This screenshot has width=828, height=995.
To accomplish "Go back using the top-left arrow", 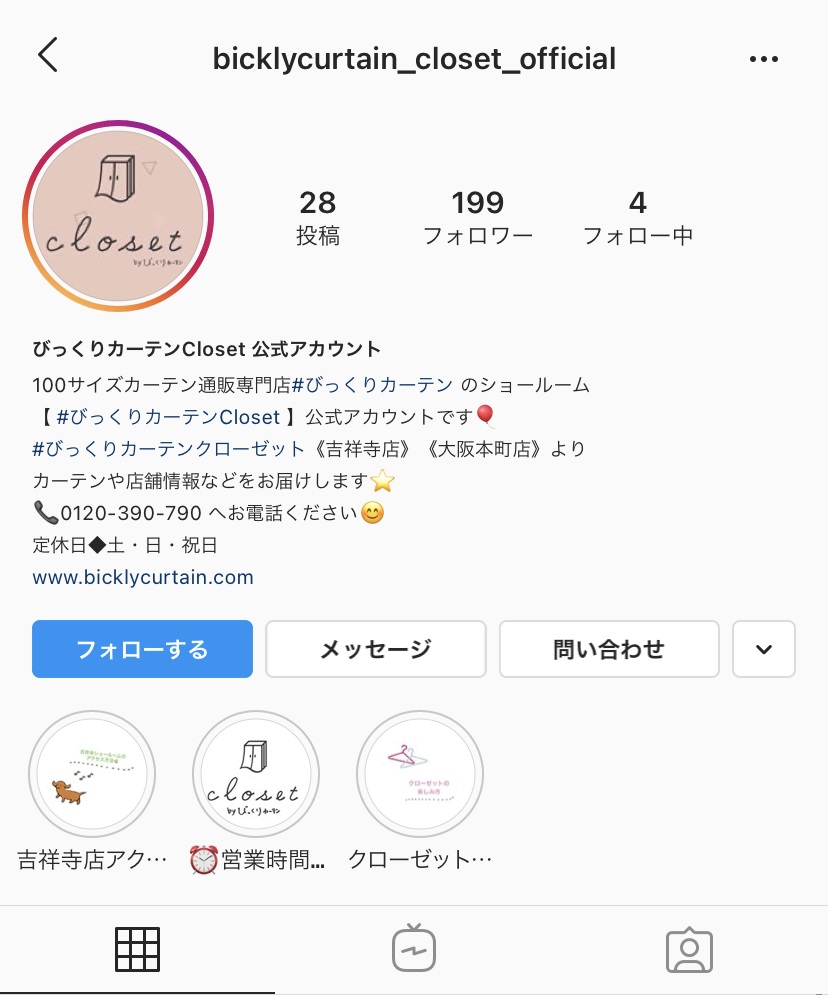I will pyautogui.click(x=47, y=56).
